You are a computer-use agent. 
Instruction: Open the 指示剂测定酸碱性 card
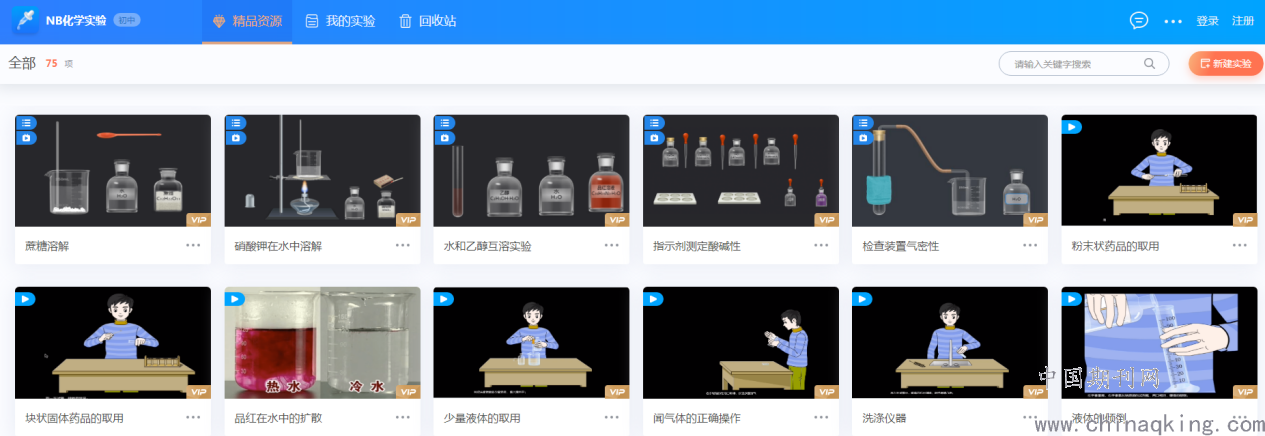[x=740, y=171]
